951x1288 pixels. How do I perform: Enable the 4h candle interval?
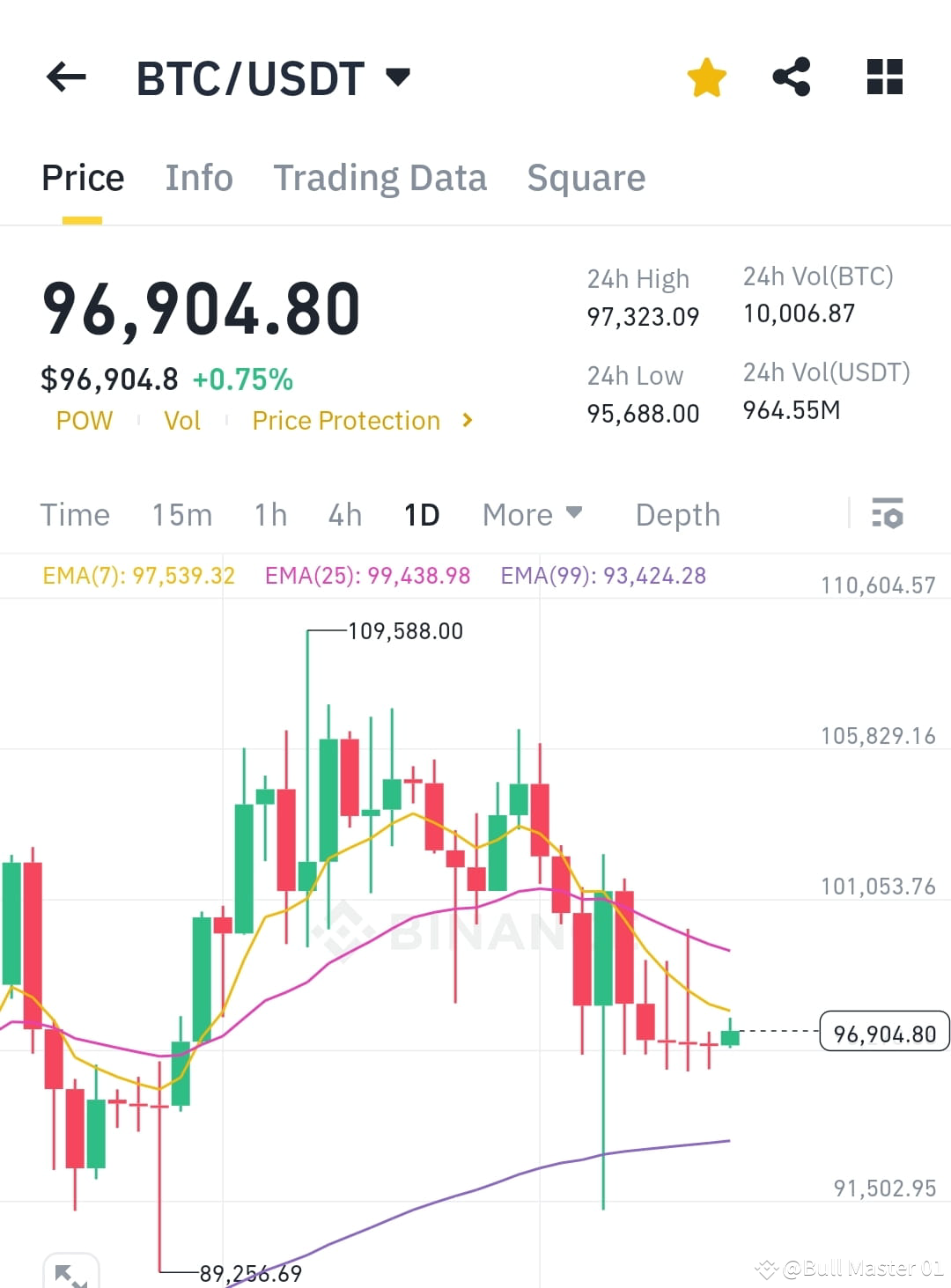[x=343, y=514]
